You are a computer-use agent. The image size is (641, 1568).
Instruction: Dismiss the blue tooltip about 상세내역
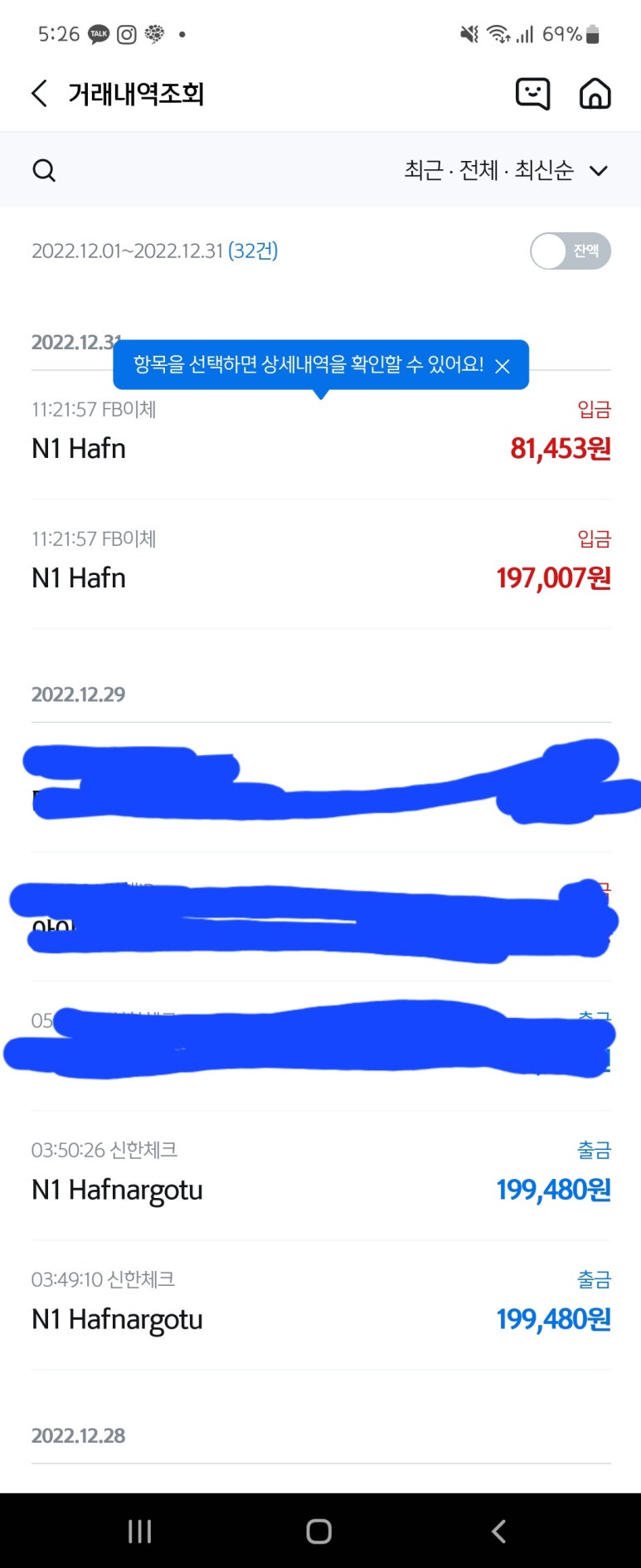point(503,366)
